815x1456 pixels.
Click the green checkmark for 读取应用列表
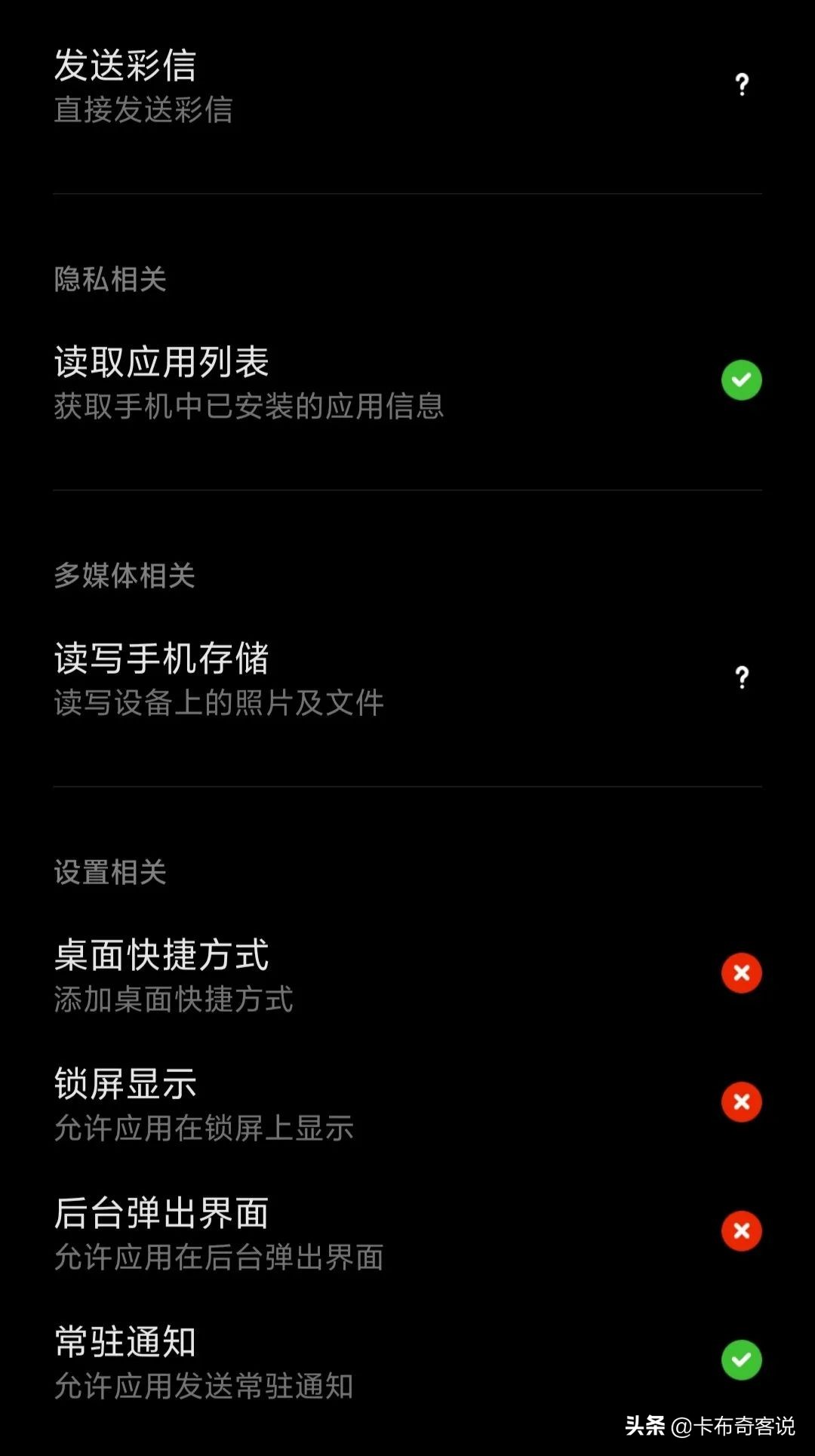[742, 379]
